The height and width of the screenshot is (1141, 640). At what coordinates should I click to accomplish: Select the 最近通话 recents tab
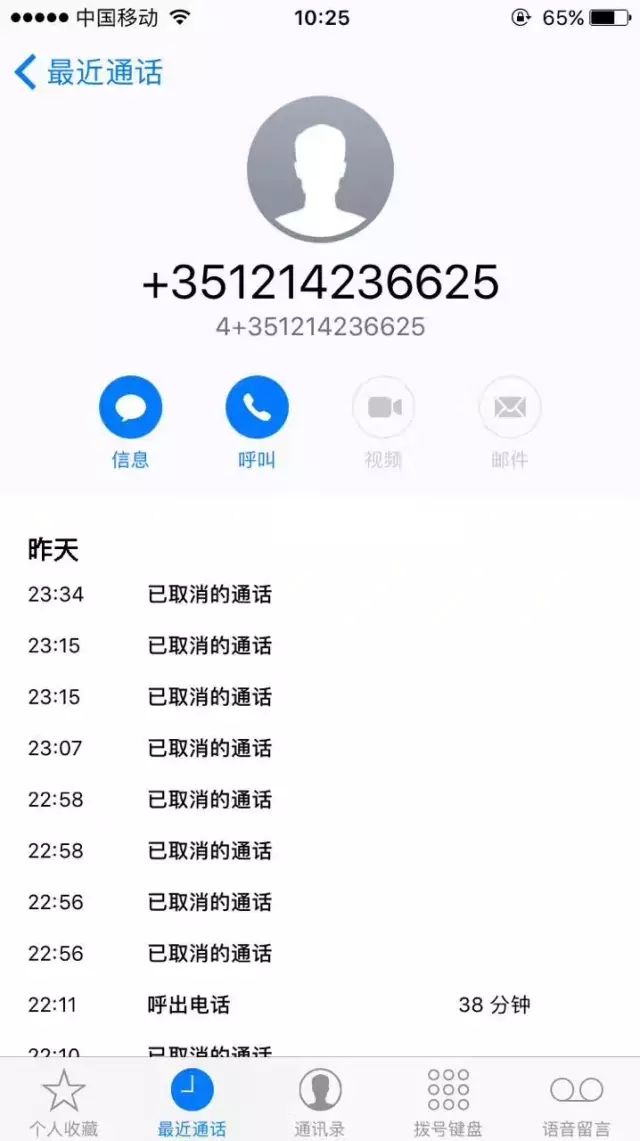pos(192,1102)
